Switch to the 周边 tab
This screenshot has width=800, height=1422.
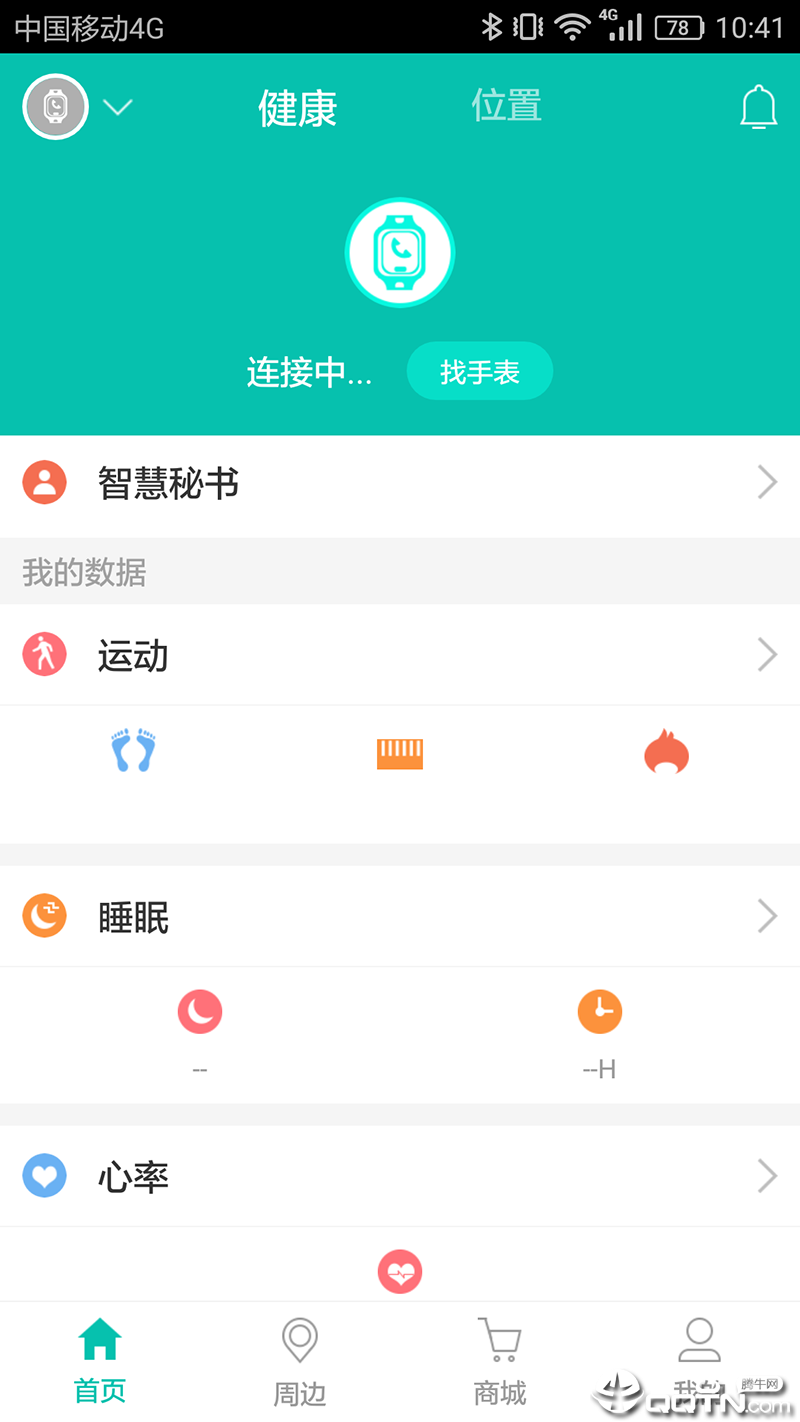(300, 1362)
